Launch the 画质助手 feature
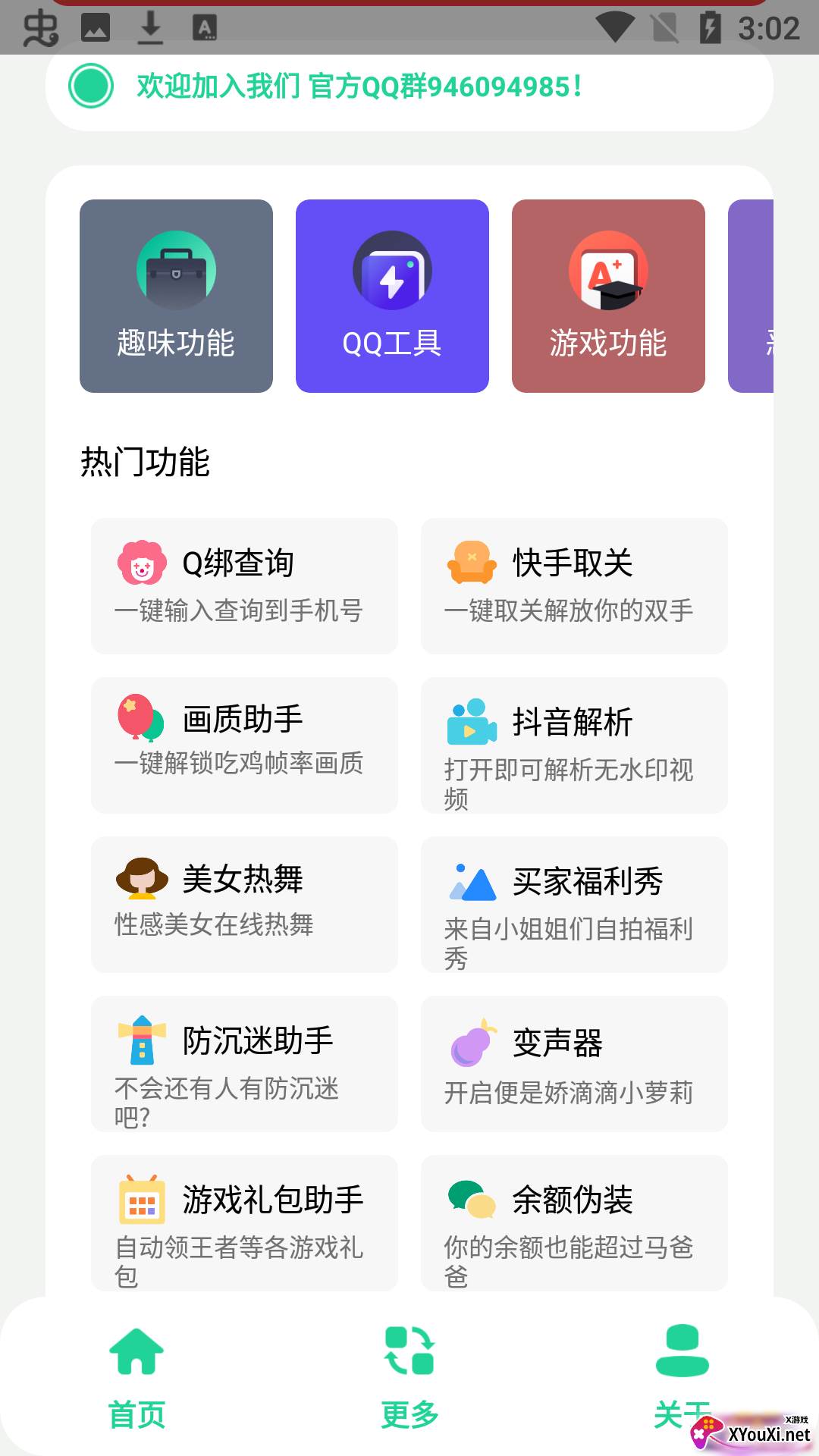 click(x=244, y=745)
